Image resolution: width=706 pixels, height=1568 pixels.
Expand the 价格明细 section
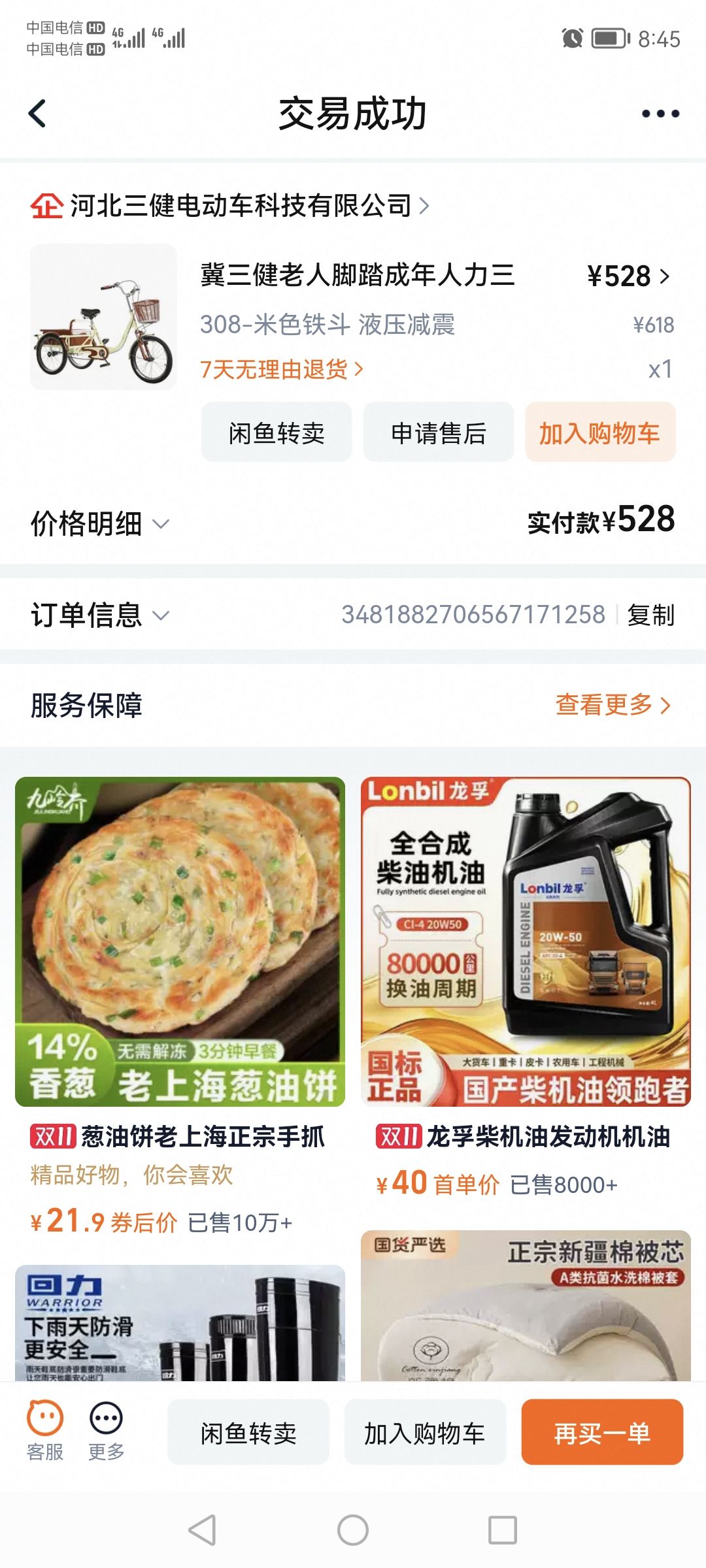[x=99, y=524]
